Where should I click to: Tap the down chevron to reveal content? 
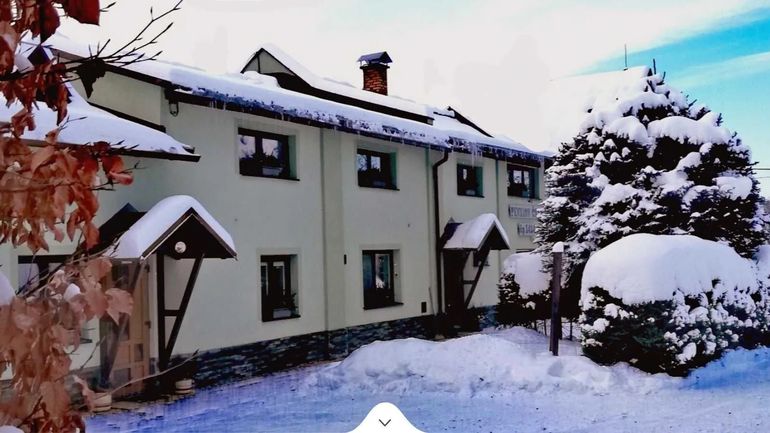(x=385, y=422)
